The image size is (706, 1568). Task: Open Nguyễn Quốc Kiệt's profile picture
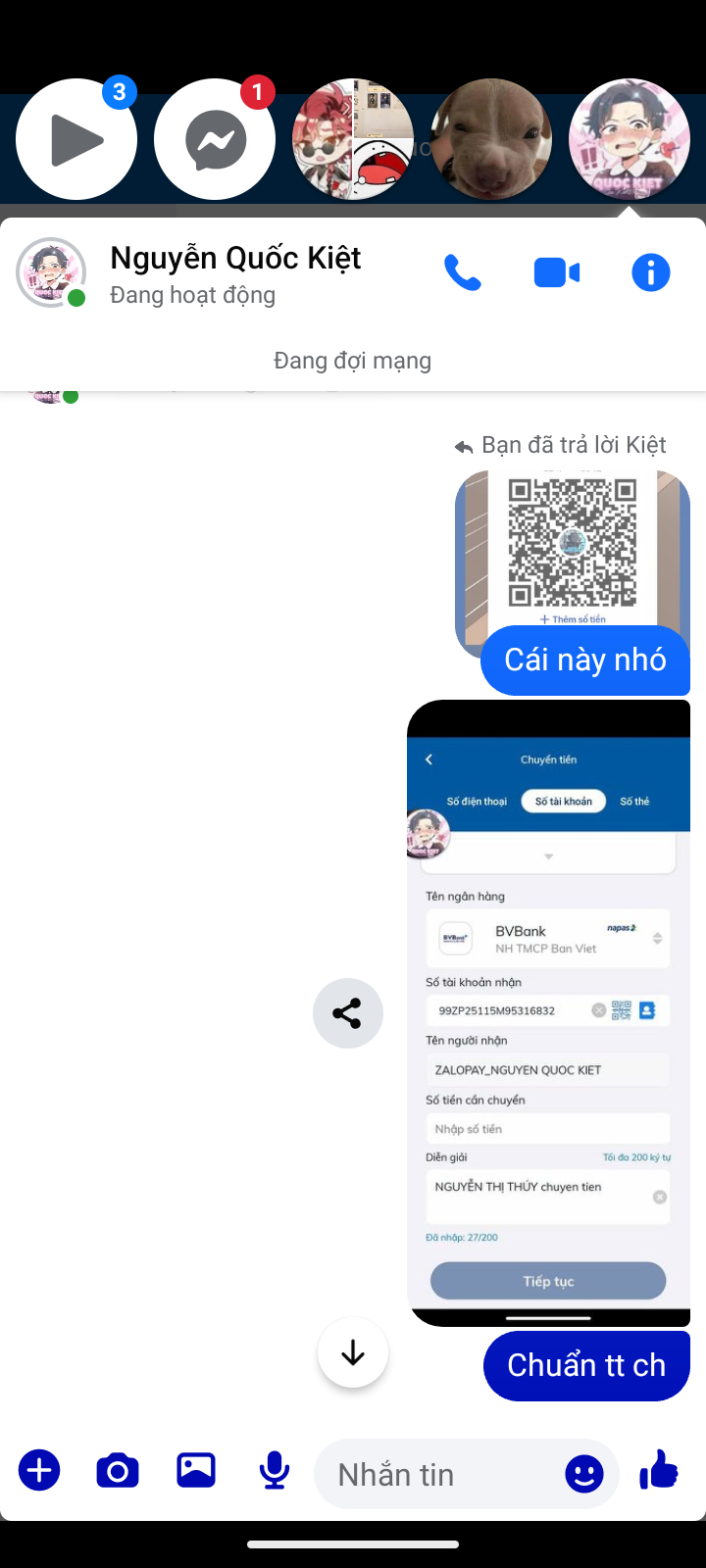51,272
